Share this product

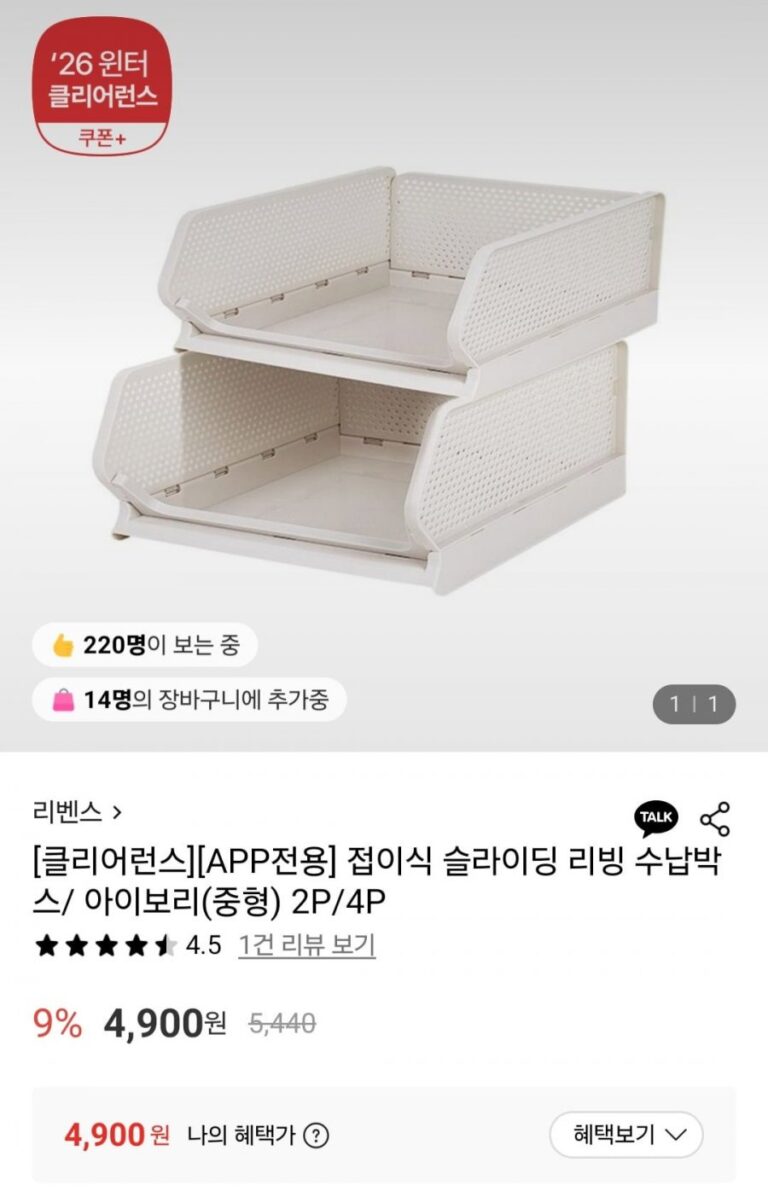click(714, 818)
